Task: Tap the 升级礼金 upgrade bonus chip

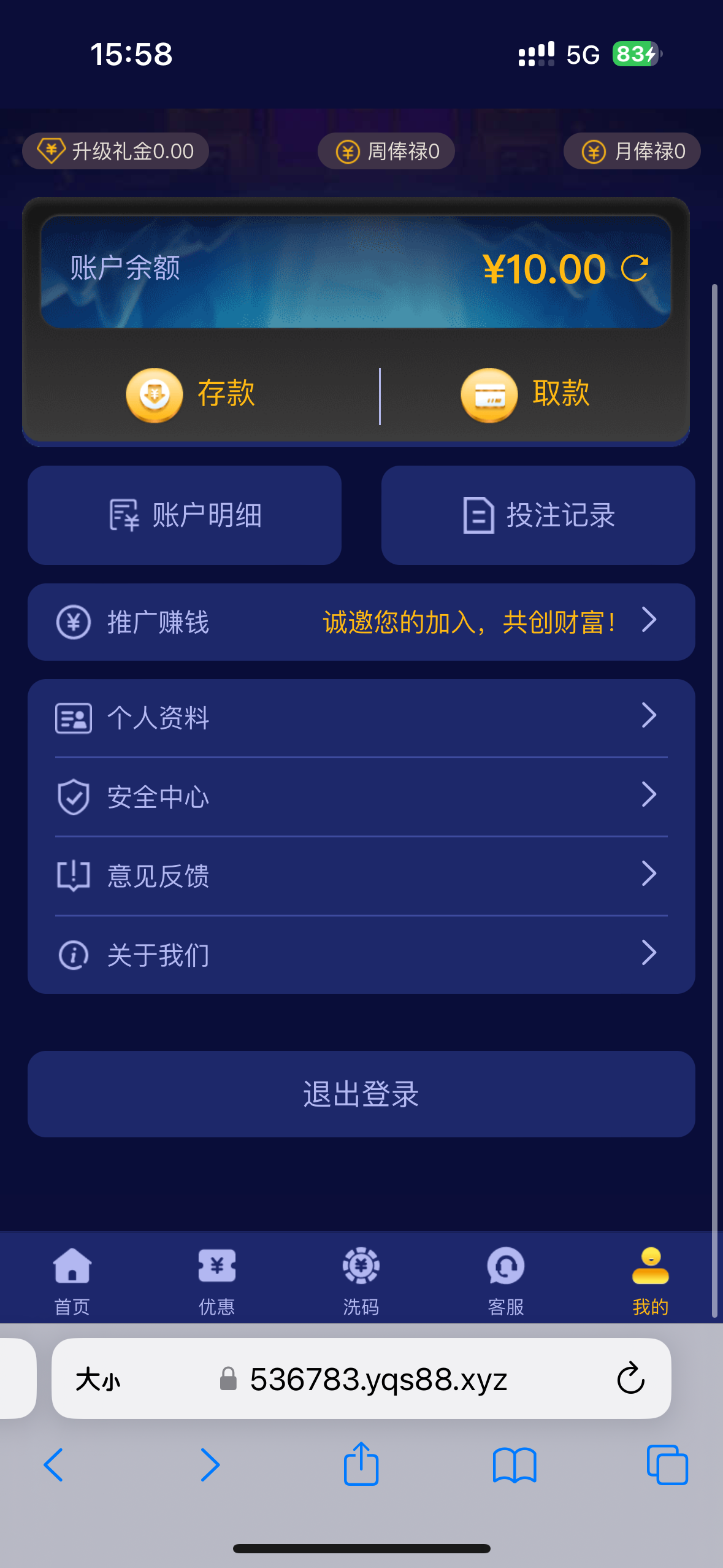Action: (x=116, y=151)
